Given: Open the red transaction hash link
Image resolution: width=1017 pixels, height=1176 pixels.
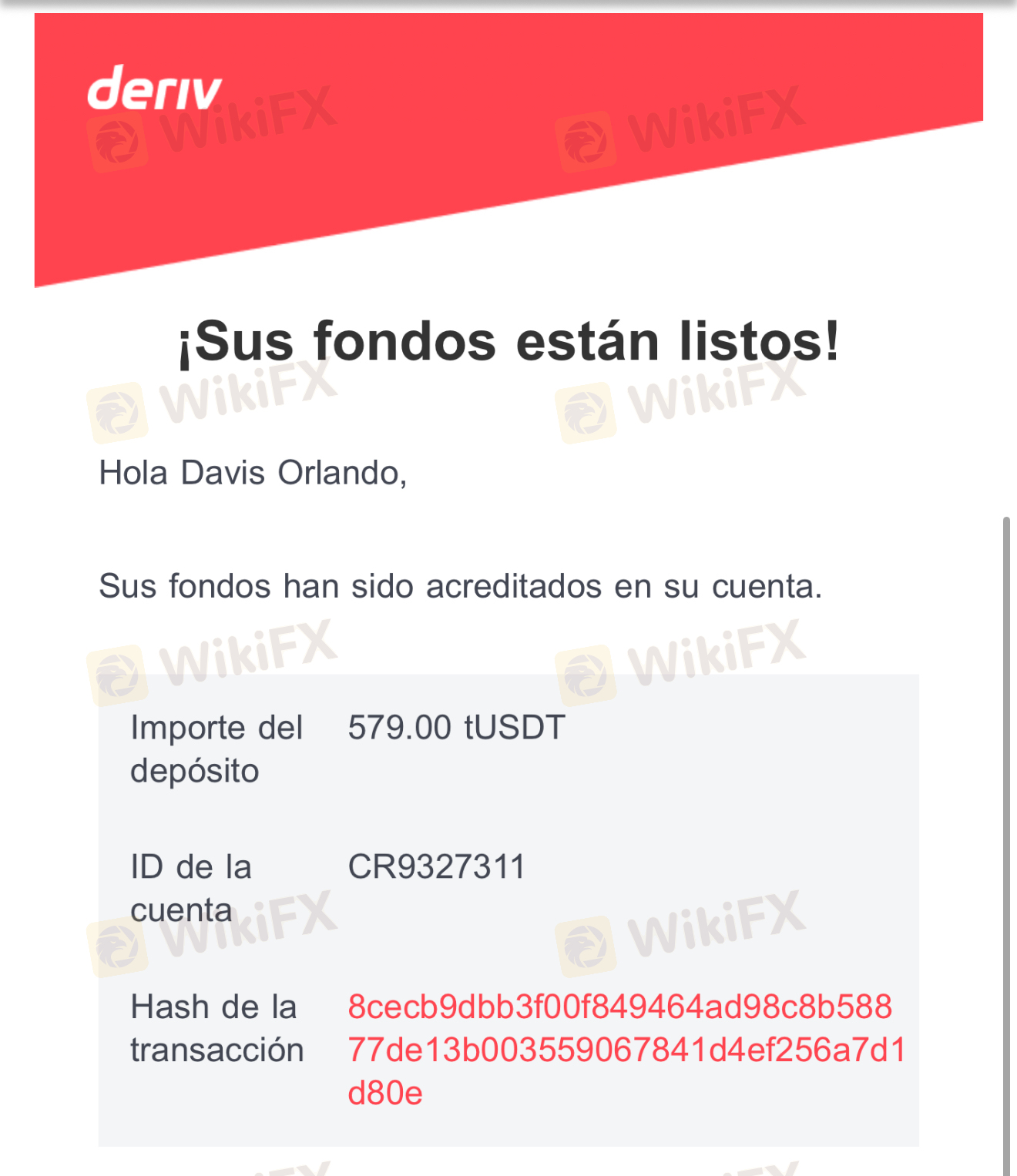Looking at the screenshot, I should click(626, 1050).
